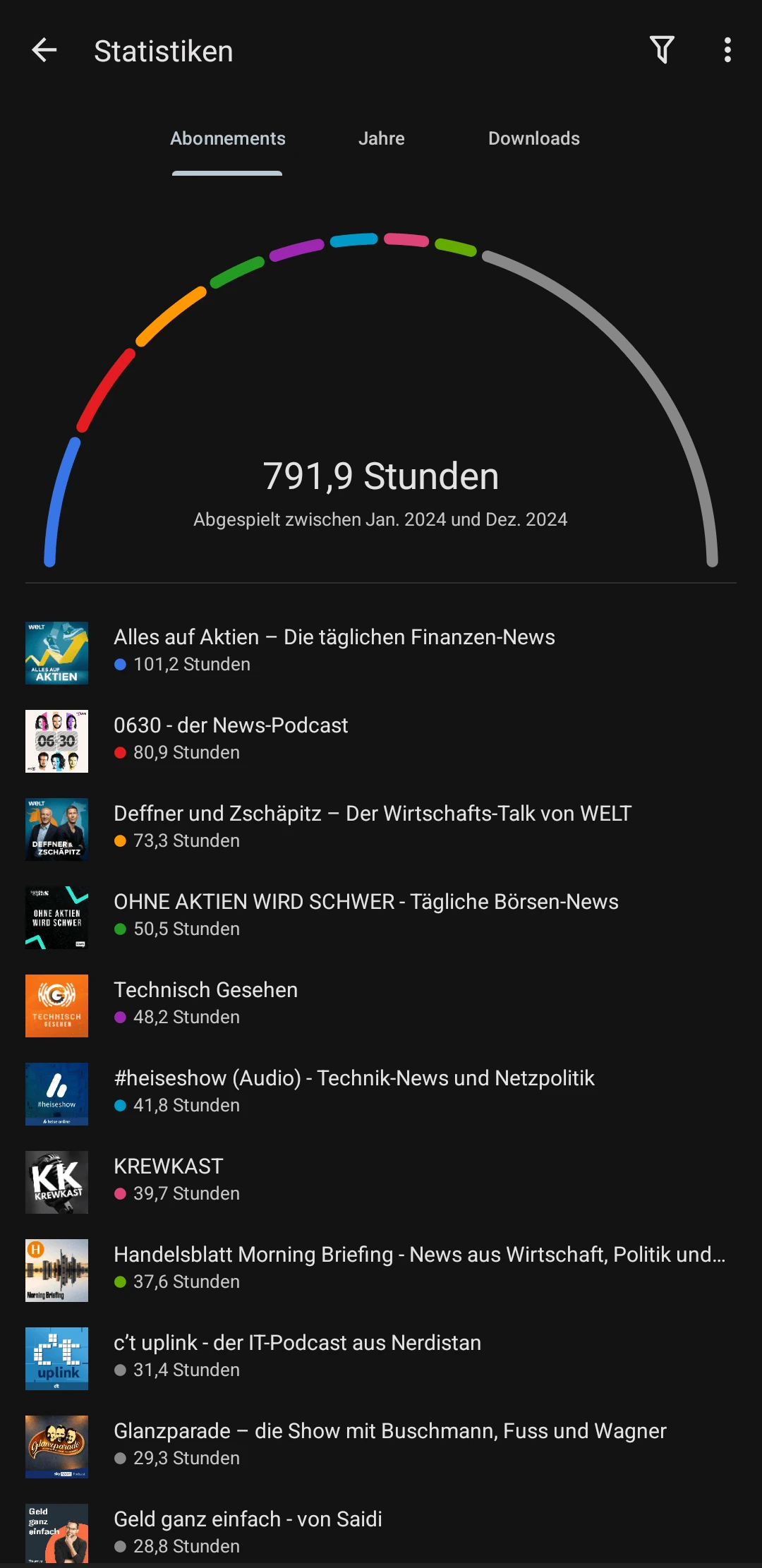
Task: Switch to the Jahre tab
Action: pos(381,138)
